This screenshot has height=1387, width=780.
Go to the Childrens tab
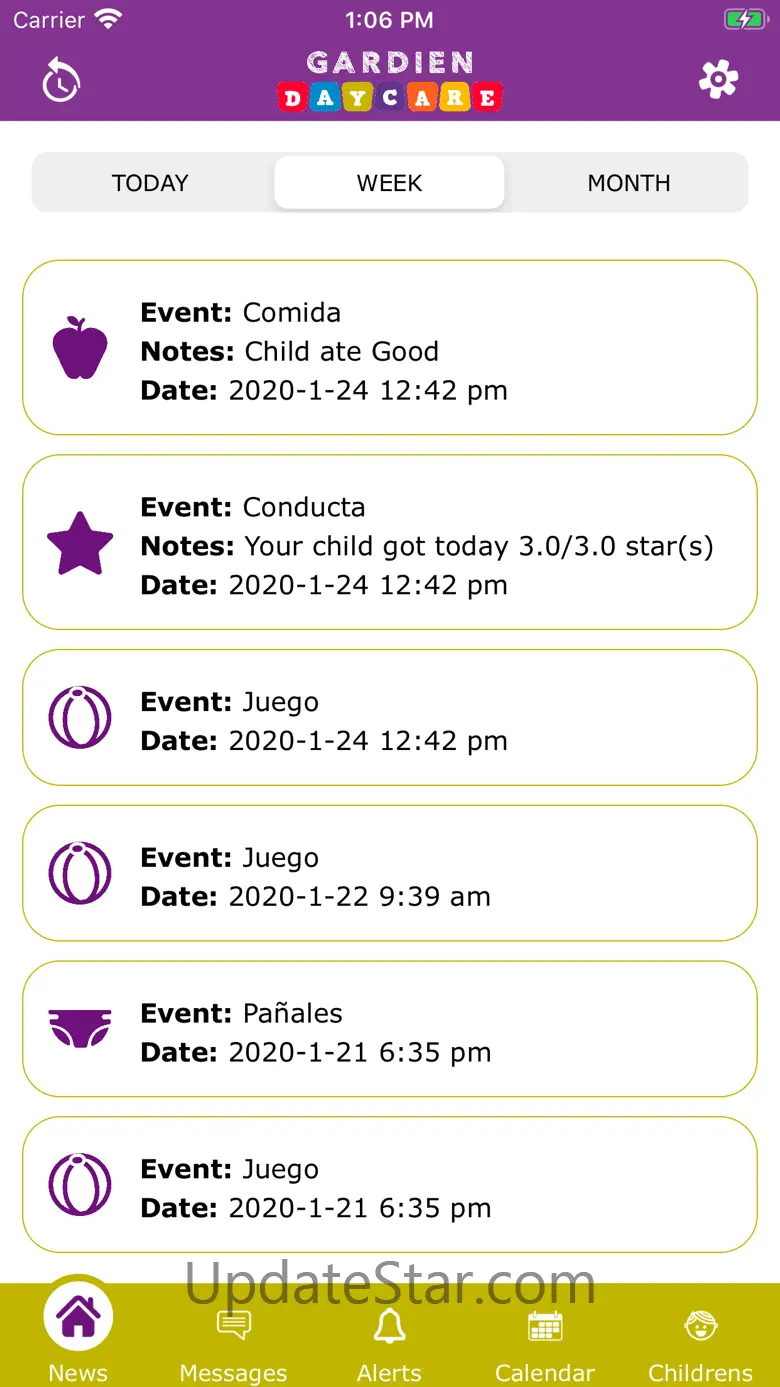coord(700,1340)
